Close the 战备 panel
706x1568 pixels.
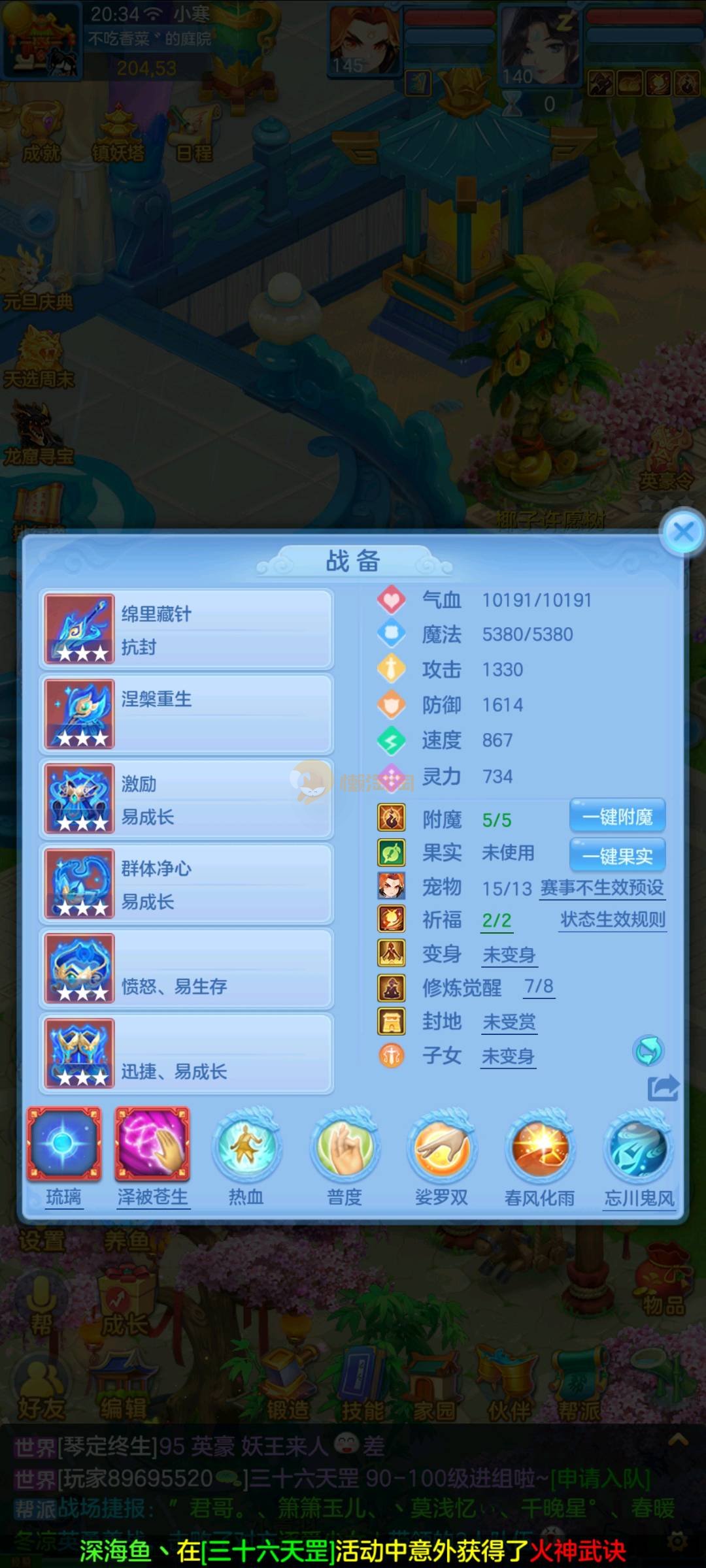tap(683, 532)
